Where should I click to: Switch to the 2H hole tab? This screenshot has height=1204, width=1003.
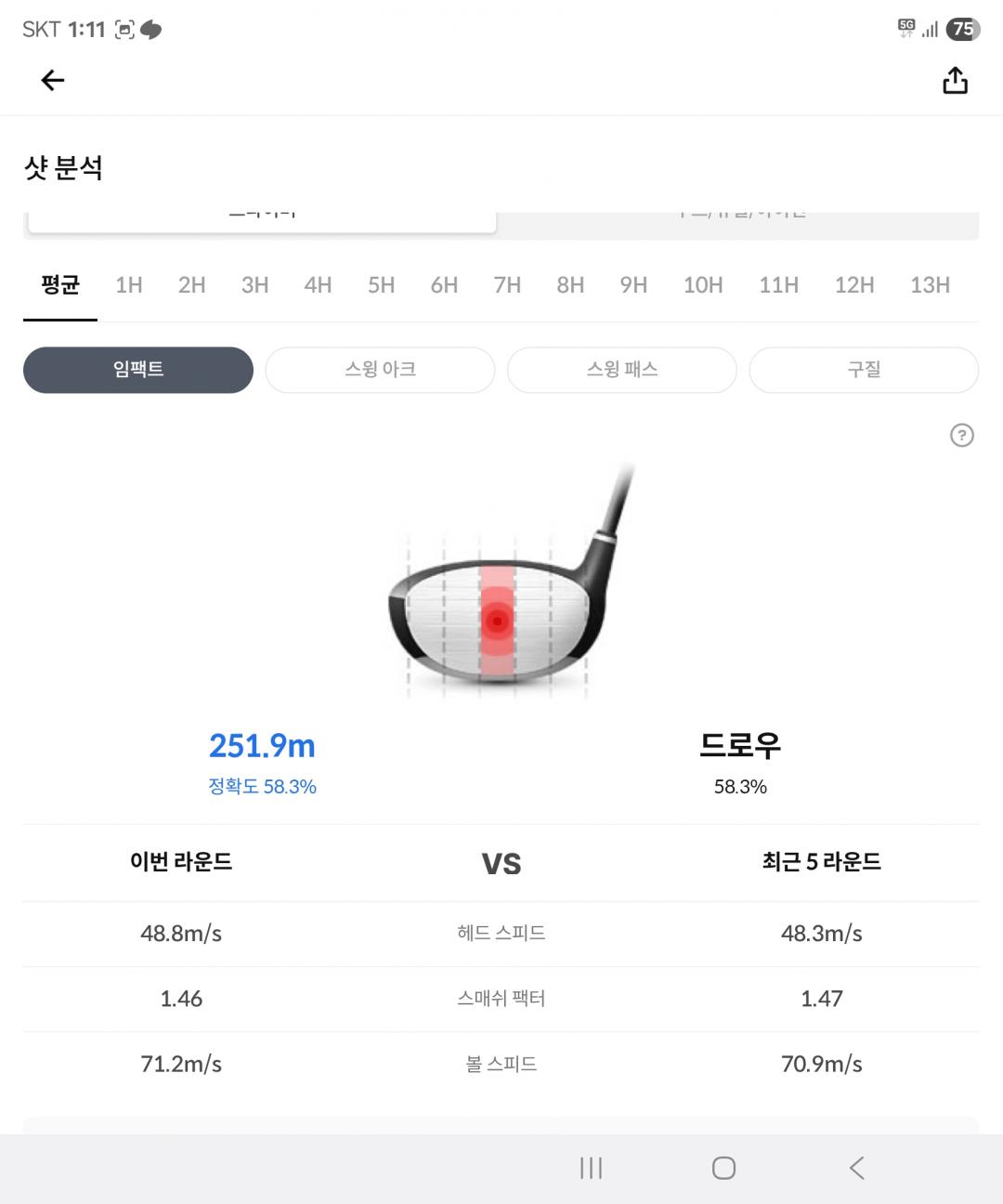tap(192, 285)
